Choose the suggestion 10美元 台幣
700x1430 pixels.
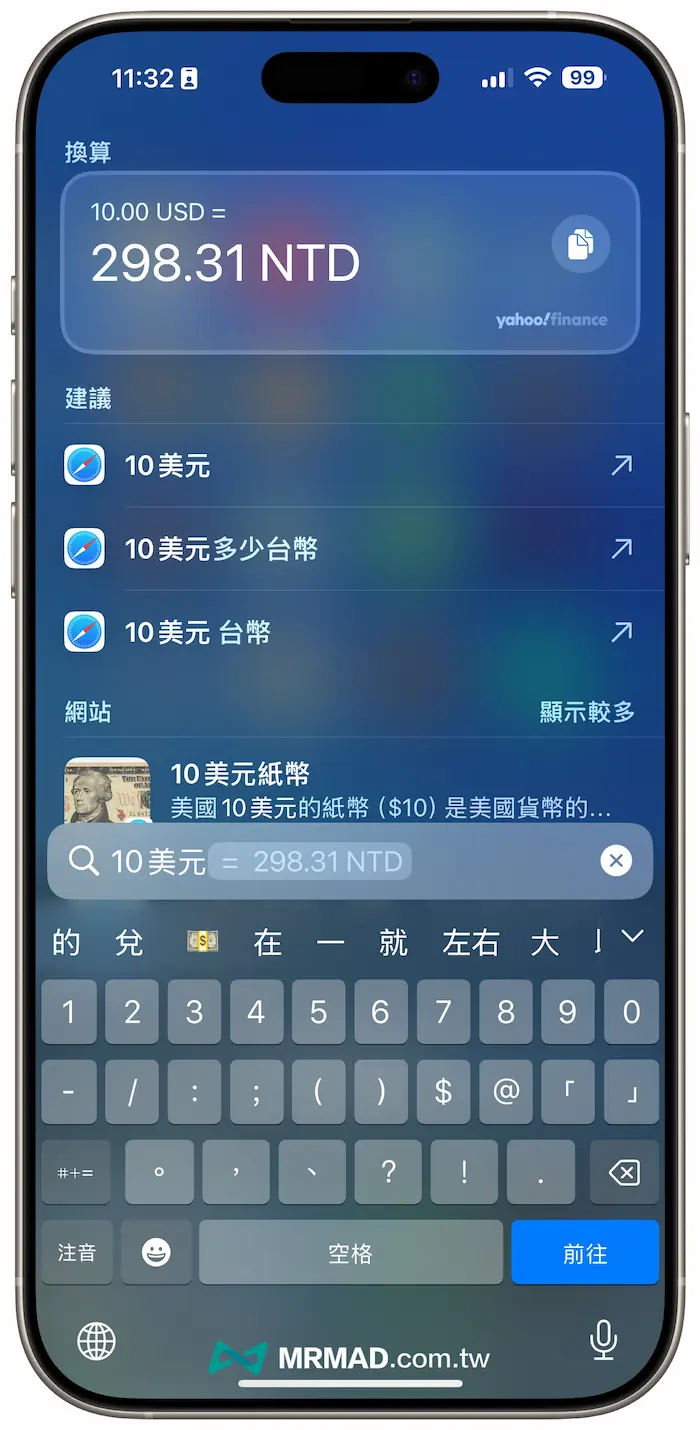coord(198,632)
